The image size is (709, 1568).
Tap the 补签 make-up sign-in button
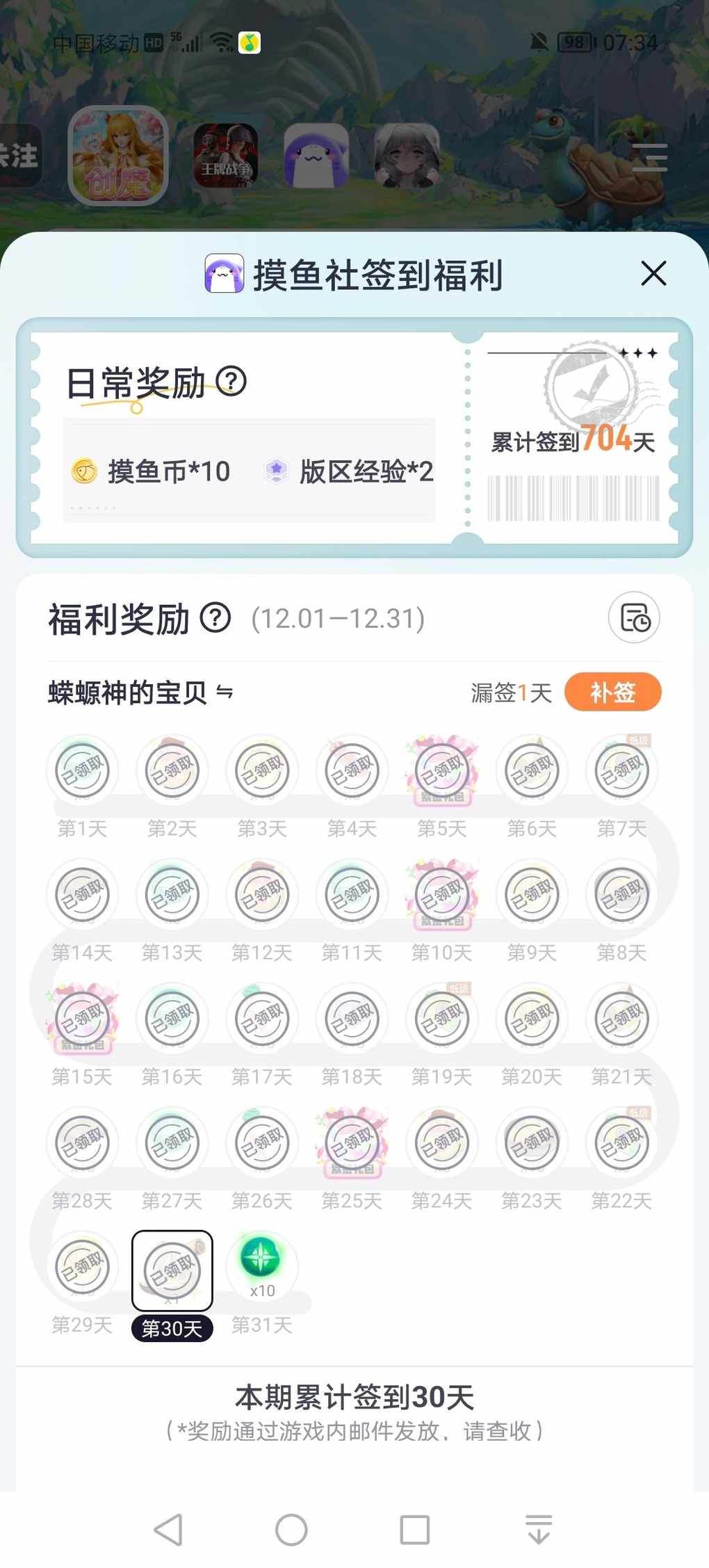[x=612, y=692]
